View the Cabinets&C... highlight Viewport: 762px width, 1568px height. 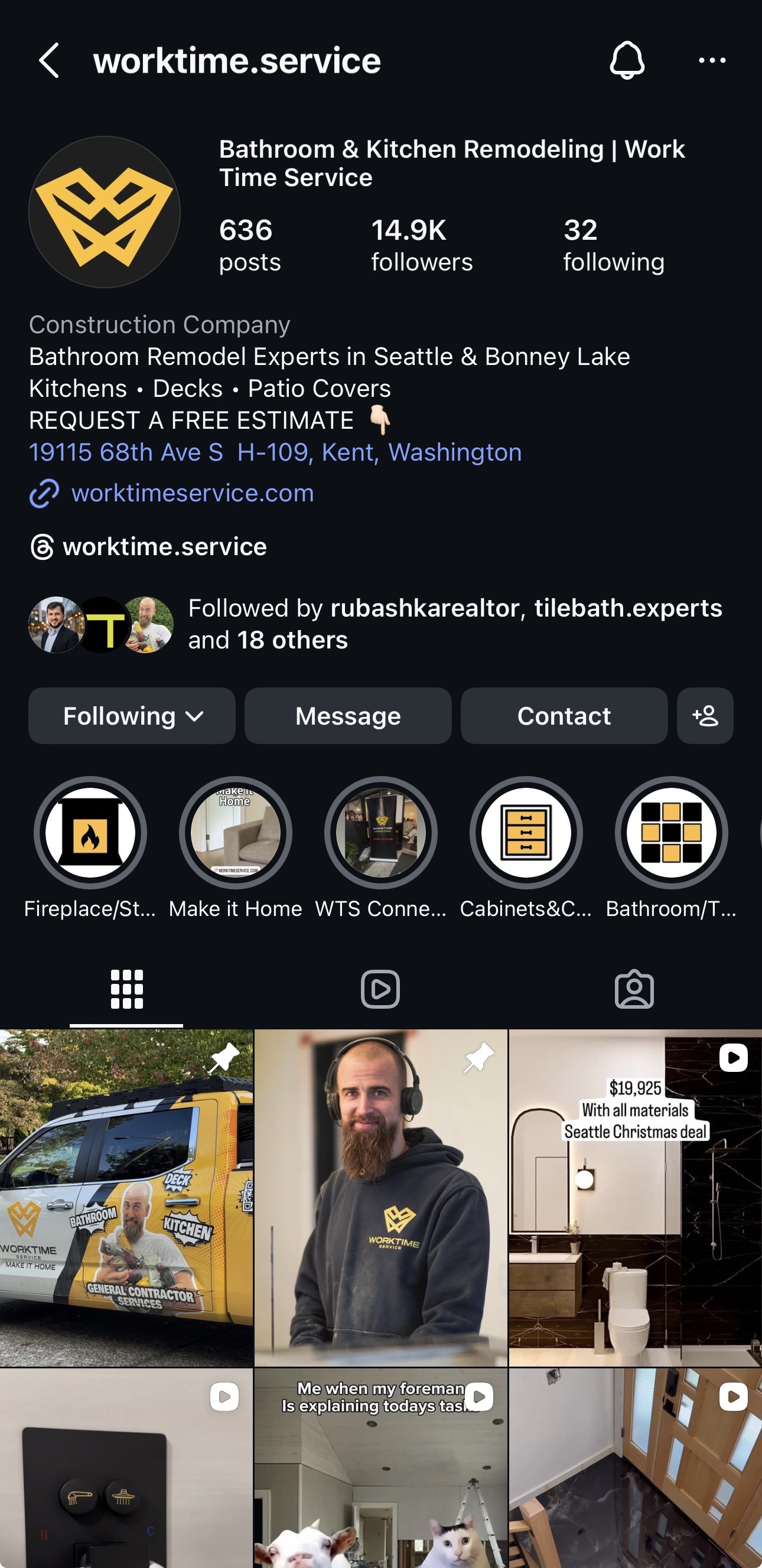point(526,833)
